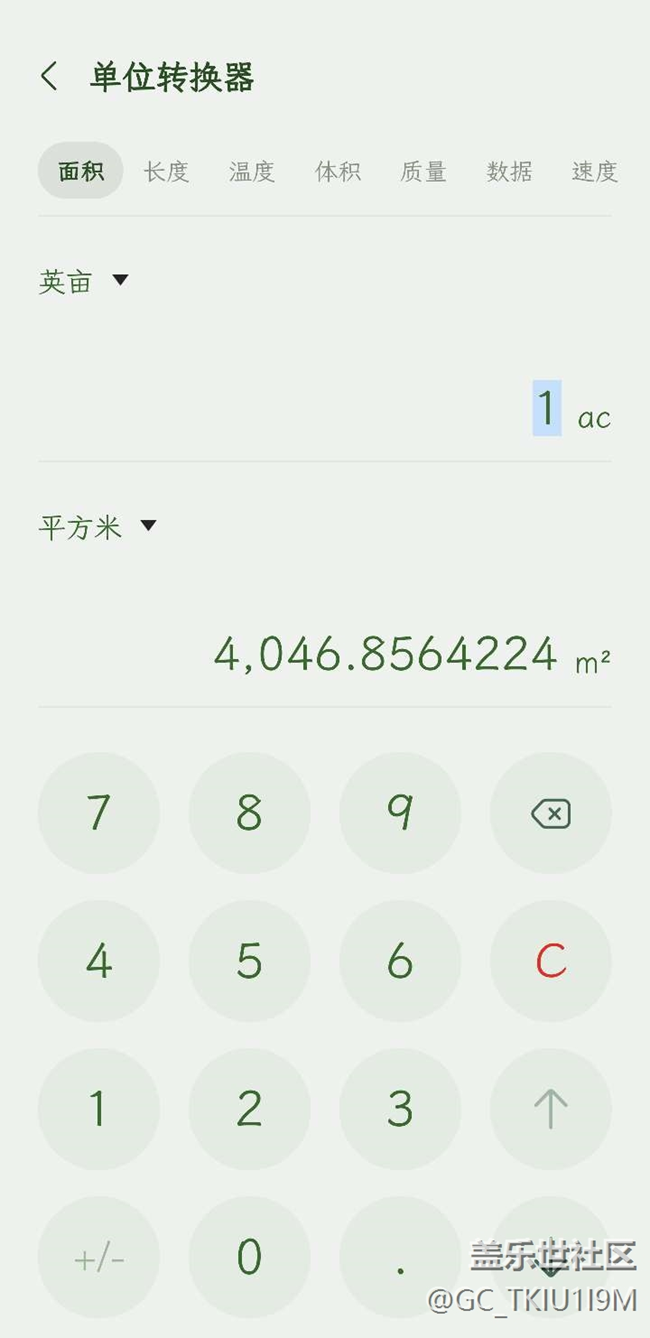Expand the 英亩 unit dropdown

[85, 281]
